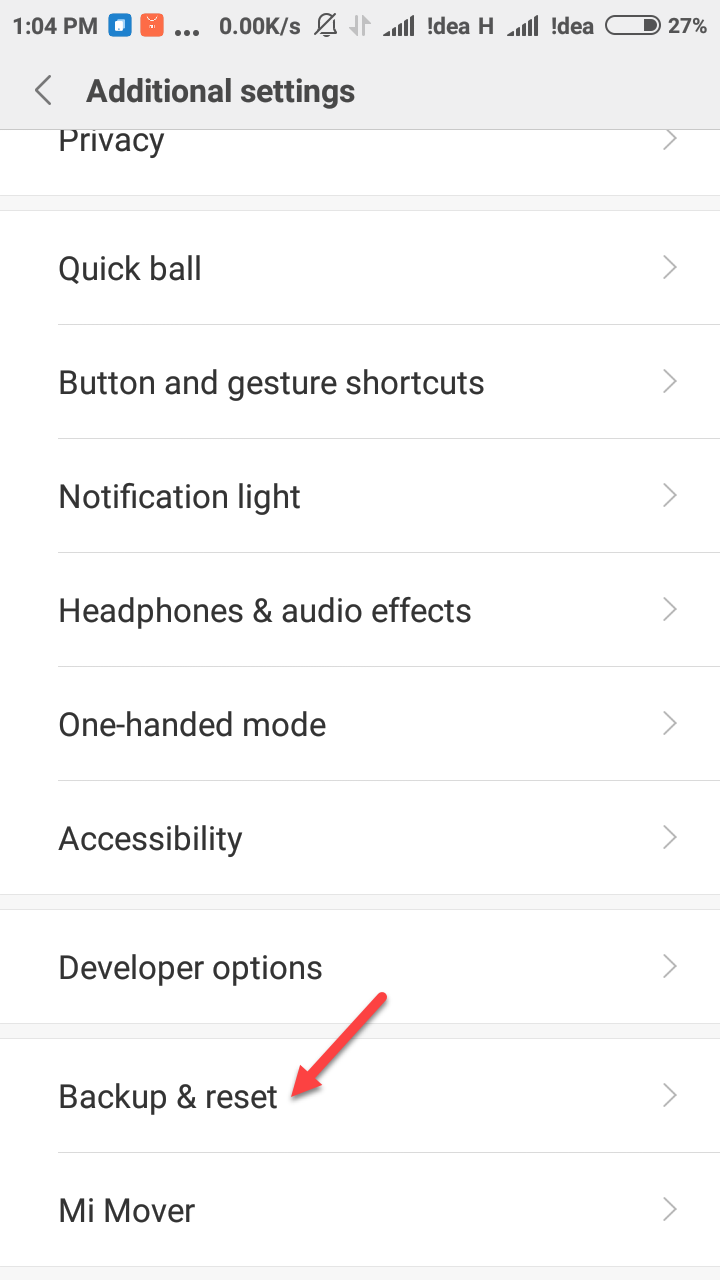Tap the battery icon in status bar
Screen dimensions: 720x1280
(x=632, y=26)
